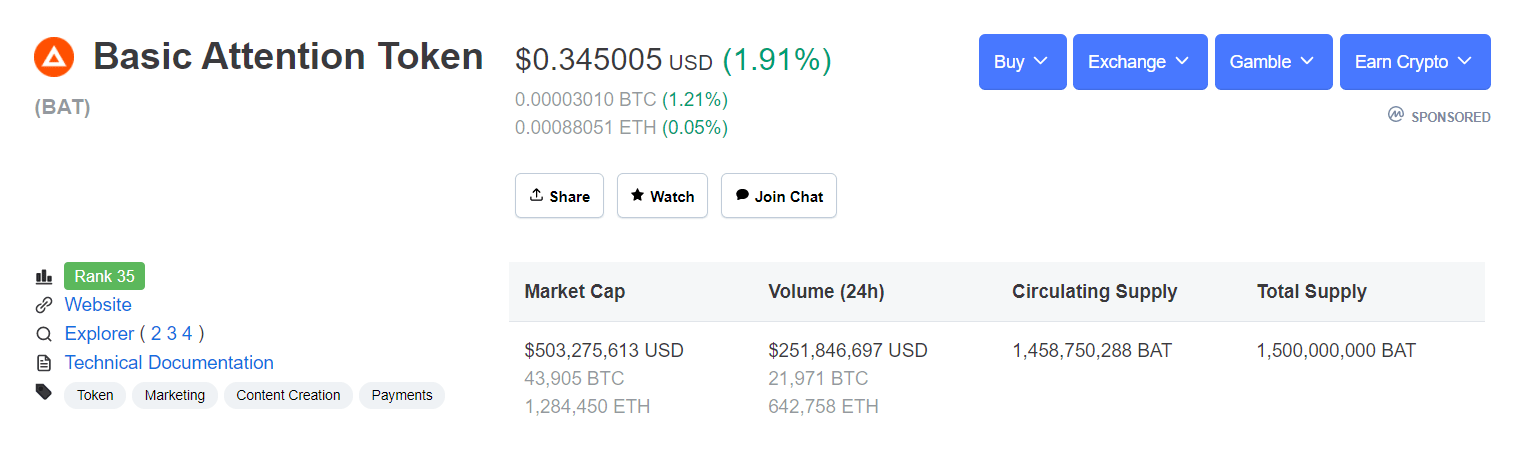Image resolution: width=1530 pixels, height=468 pixels.
Task: Open the Explorer link
Action: tap(99, 334)
